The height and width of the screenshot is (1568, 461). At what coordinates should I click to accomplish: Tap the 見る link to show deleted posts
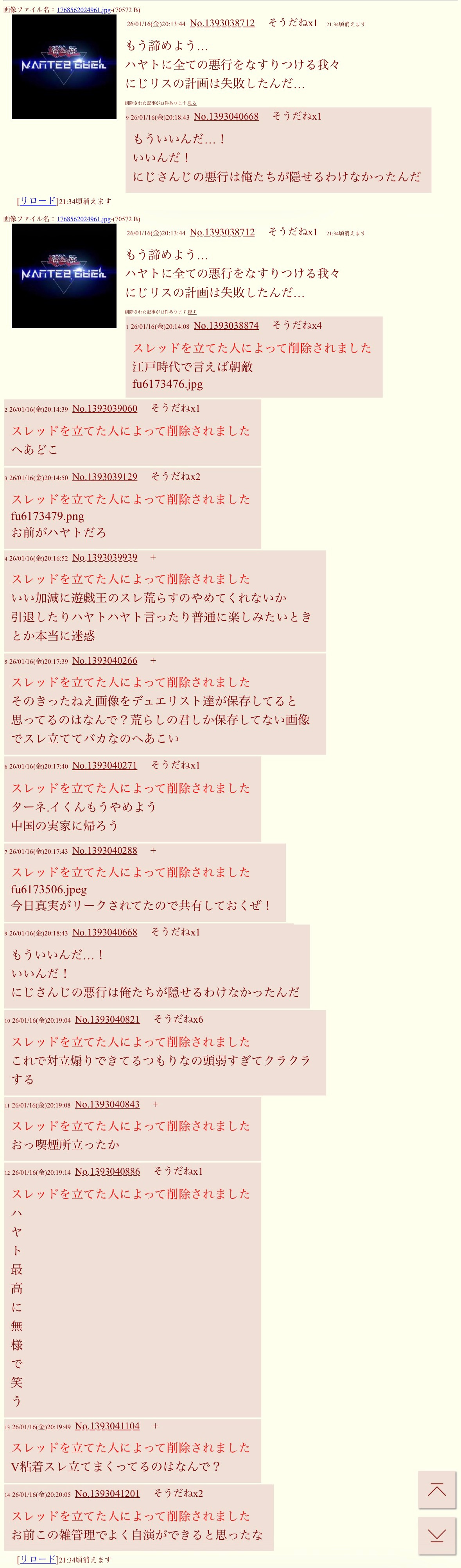tap(192, 103)
